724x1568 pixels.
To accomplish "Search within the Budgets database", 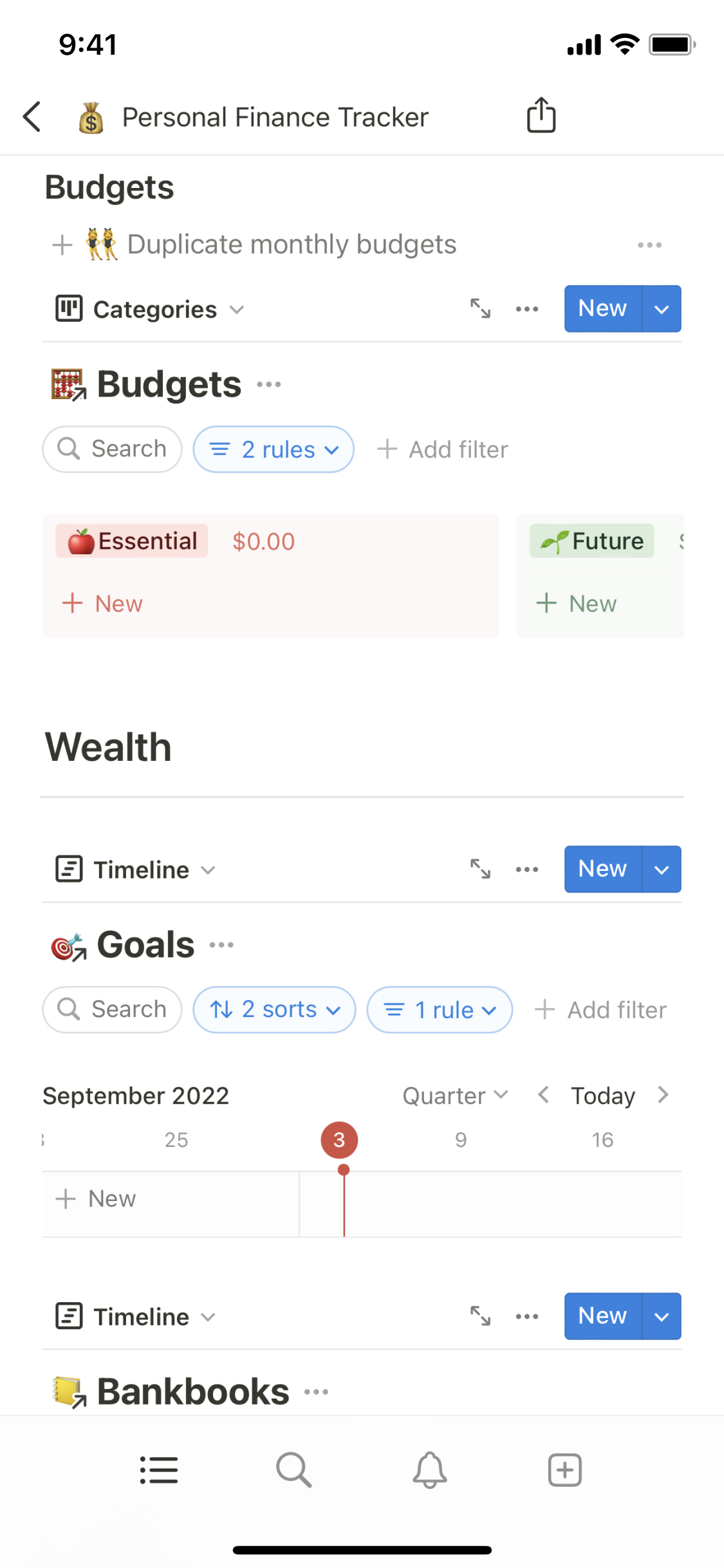I will [112, 449].
